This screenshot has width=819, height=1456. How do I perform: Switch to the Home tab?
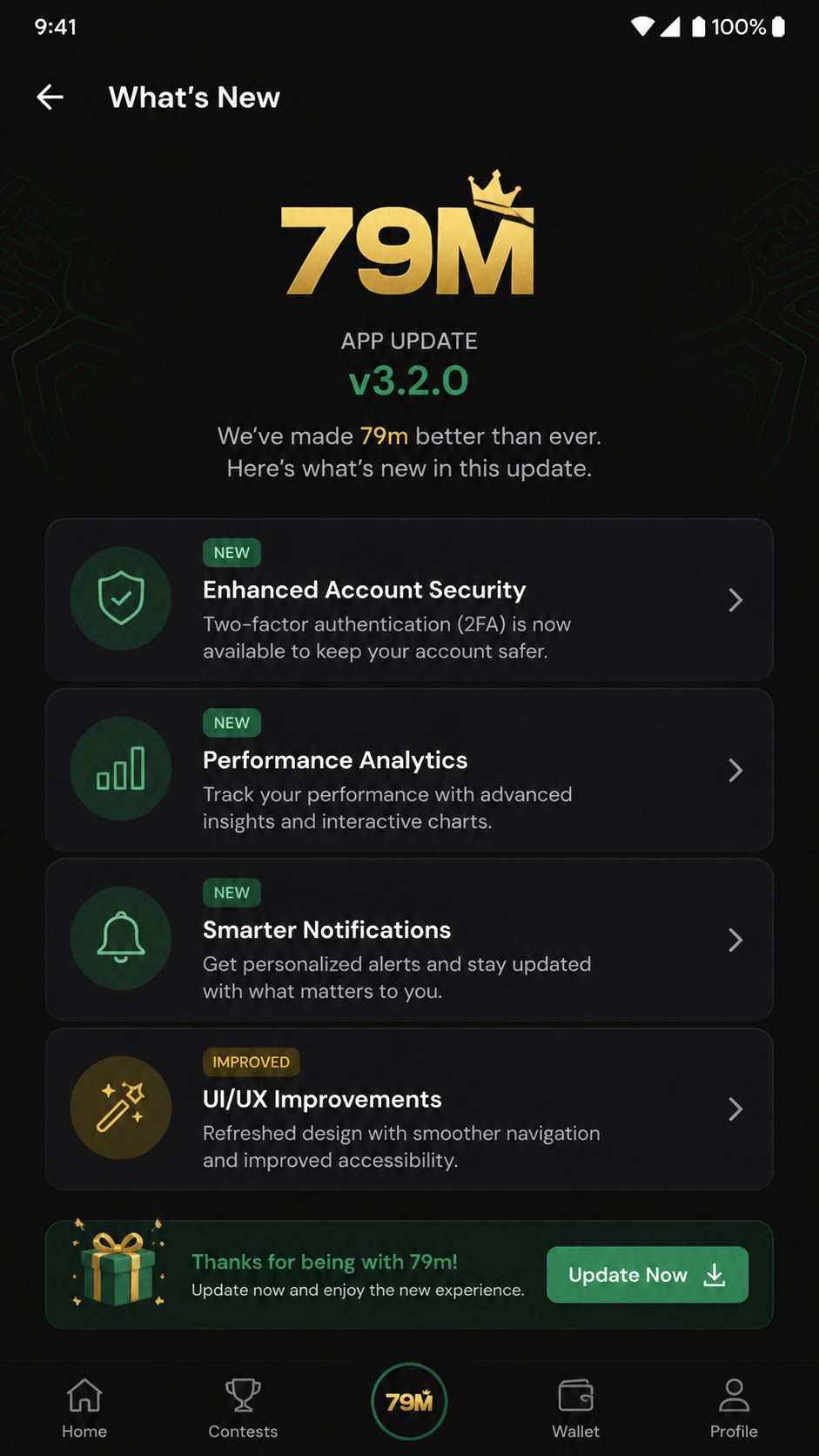point(84,1408)
